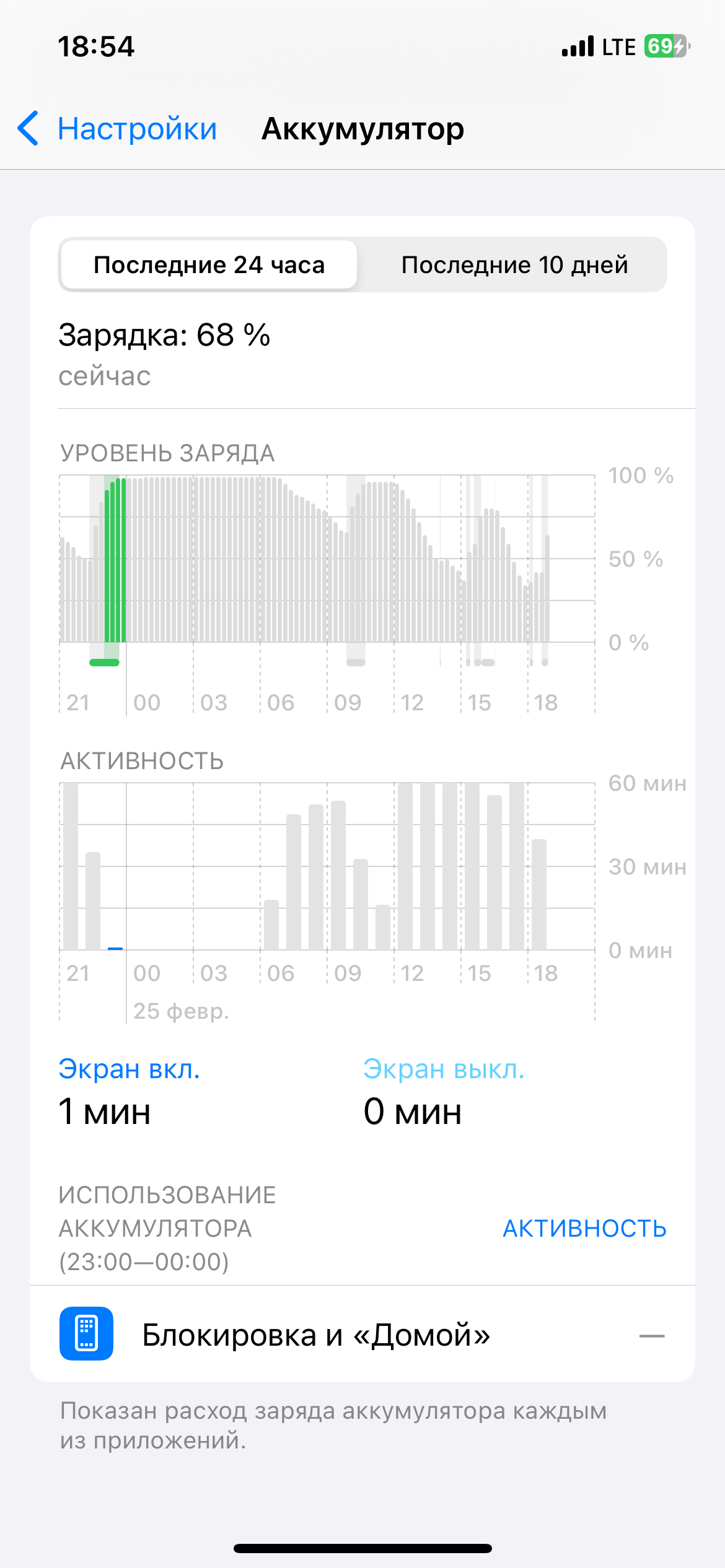This screenshot has height=1568, width=725.
Task: Select the green charging segment in the battery chart
Action: (115, 560)
